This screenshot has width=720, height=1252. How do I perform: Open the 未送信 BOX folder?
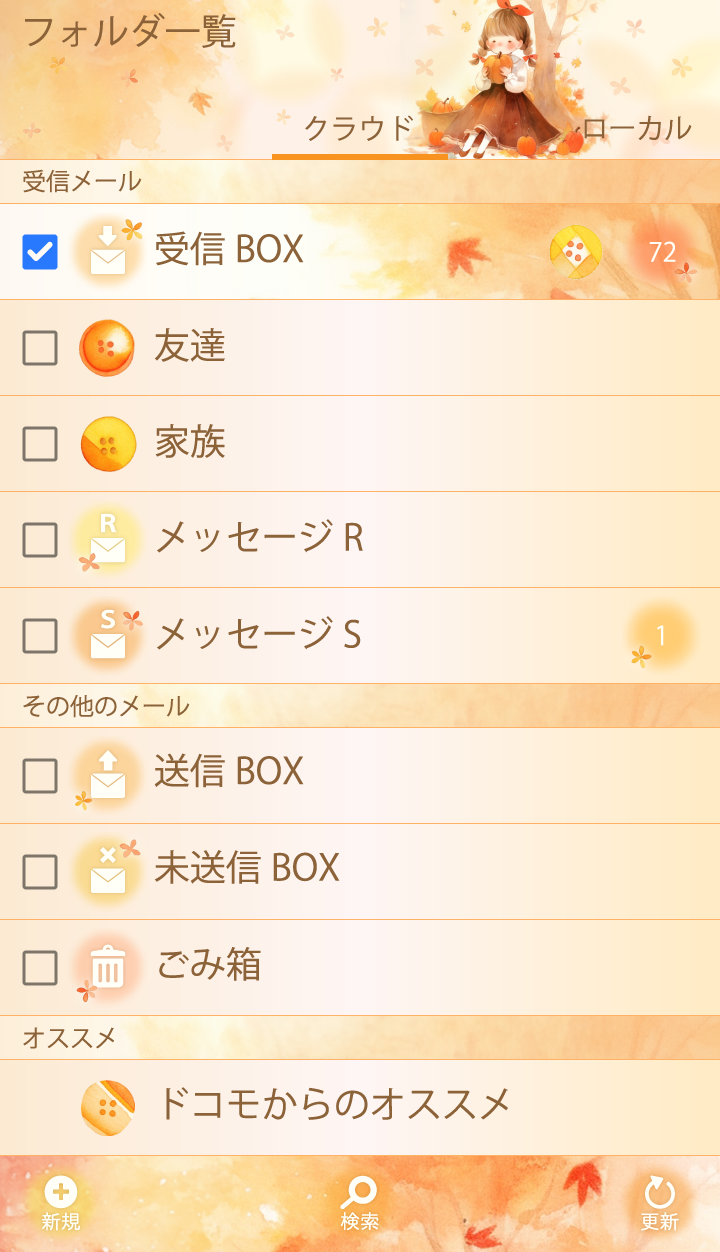[247, 869]
